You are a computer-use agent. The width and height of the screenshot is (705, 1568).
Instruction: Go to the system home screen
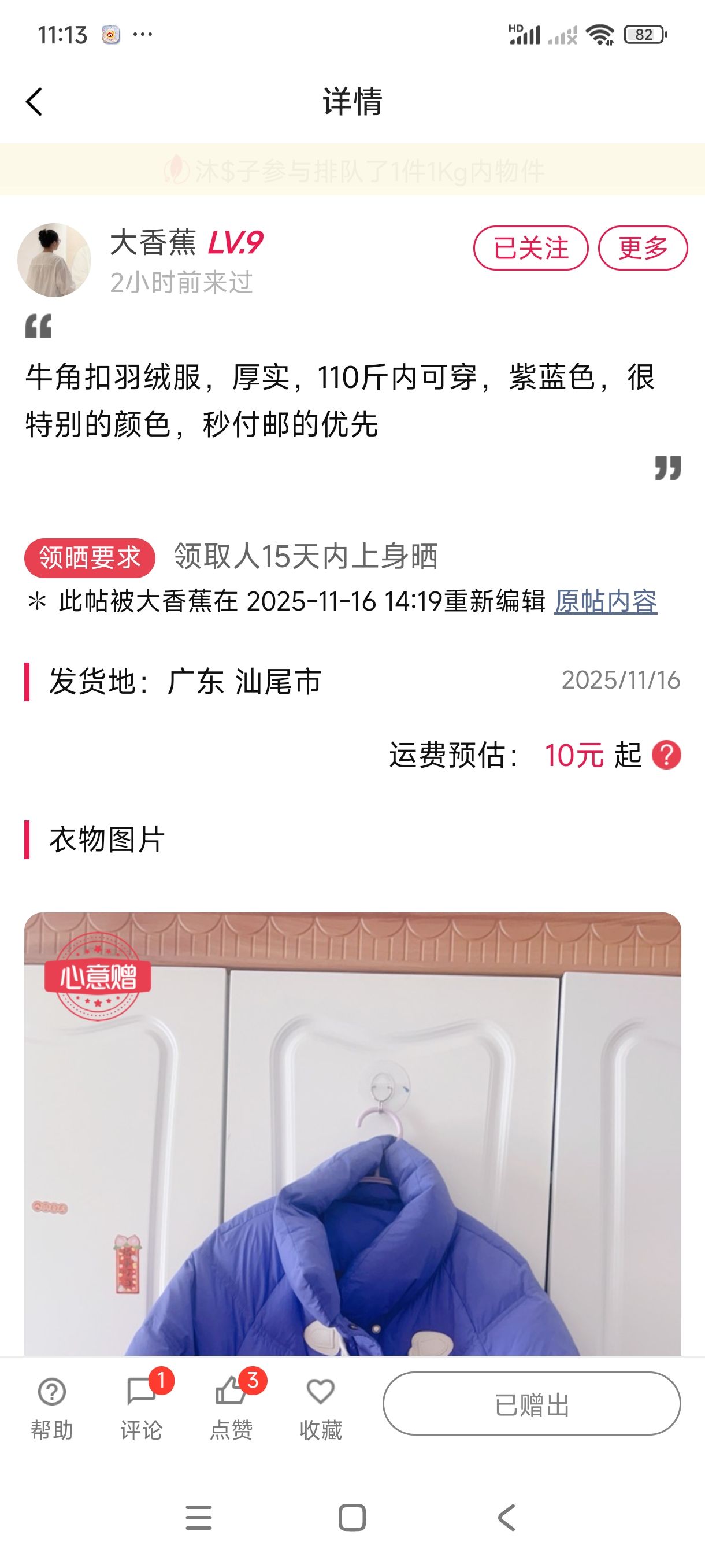[x=352, y=1517]
